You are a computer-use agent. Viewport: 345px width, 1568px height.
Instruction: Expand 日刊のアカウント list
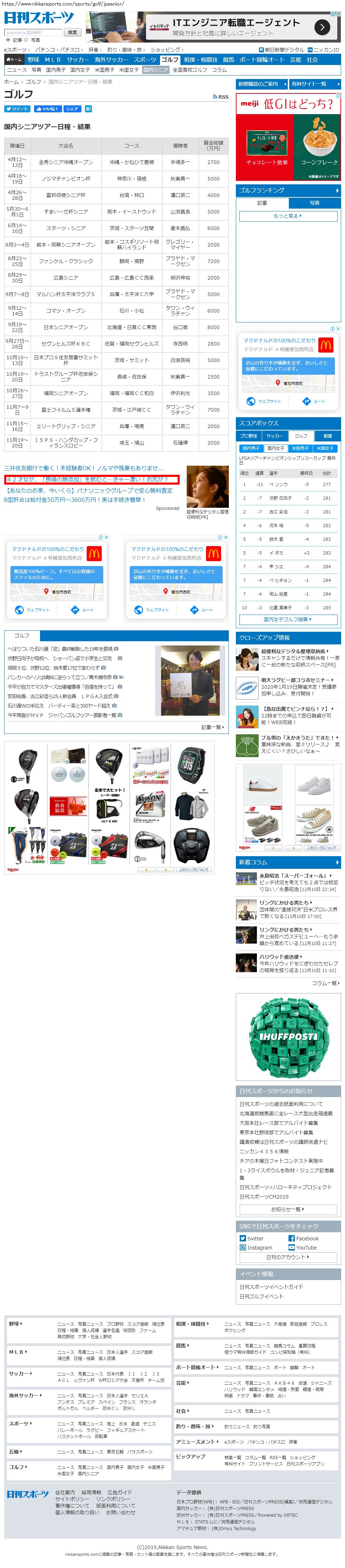coord(288,1257)
